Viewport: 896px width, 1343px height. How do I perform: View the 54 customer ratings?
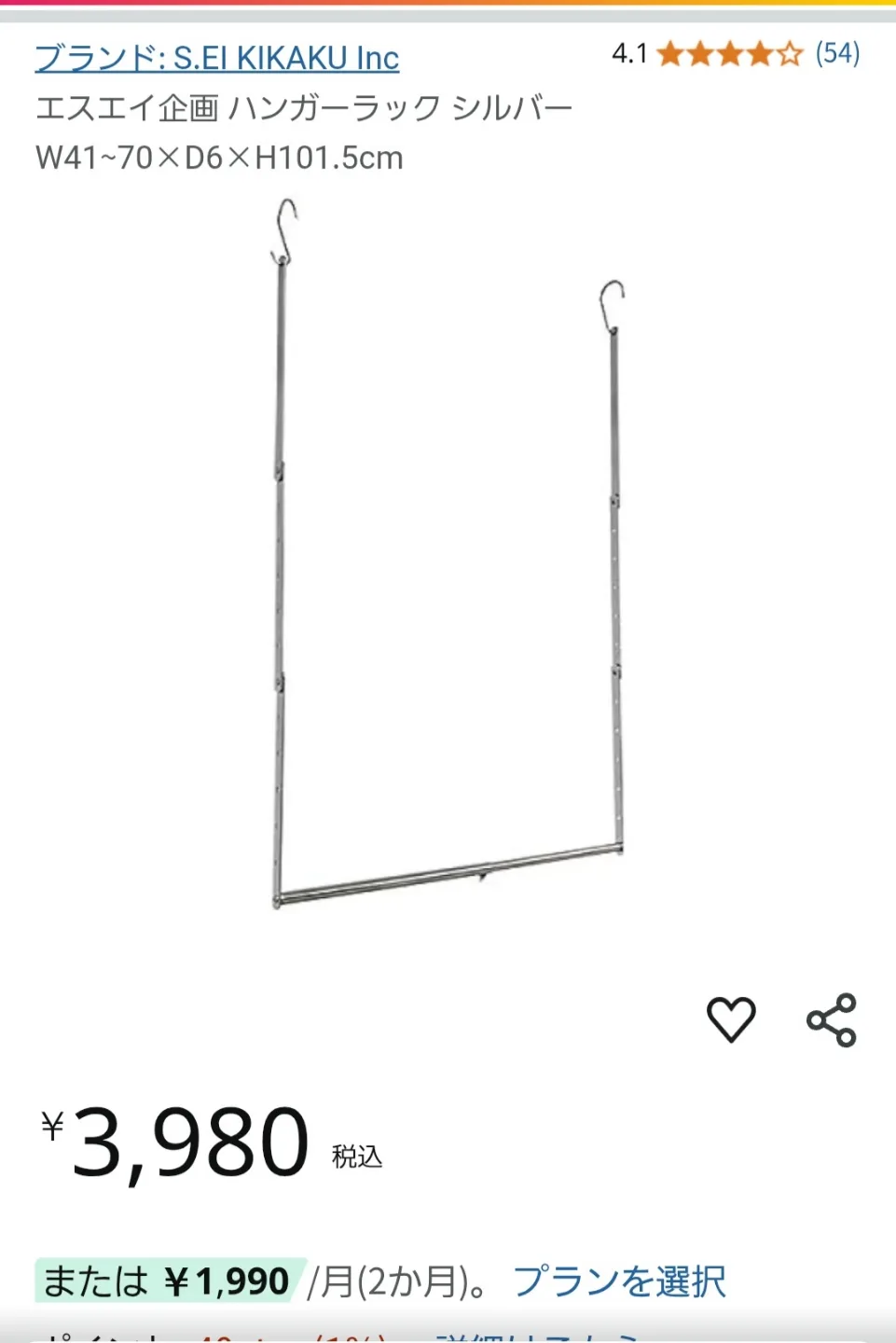pos(836,54)
